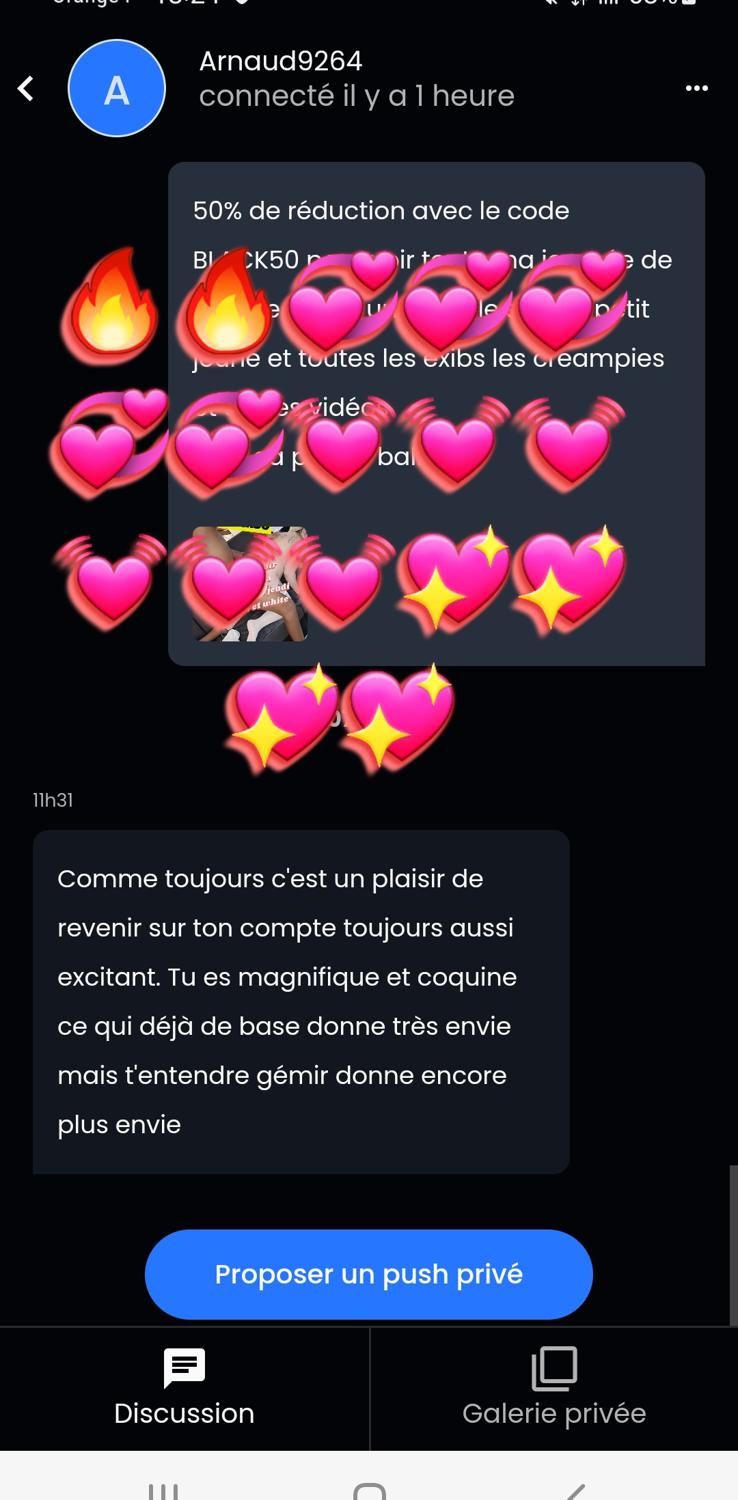The height and width of the screenshot is (1500, 738).
Task: Open Arnaud9264's profile avatar
Action: click(116, 89)
